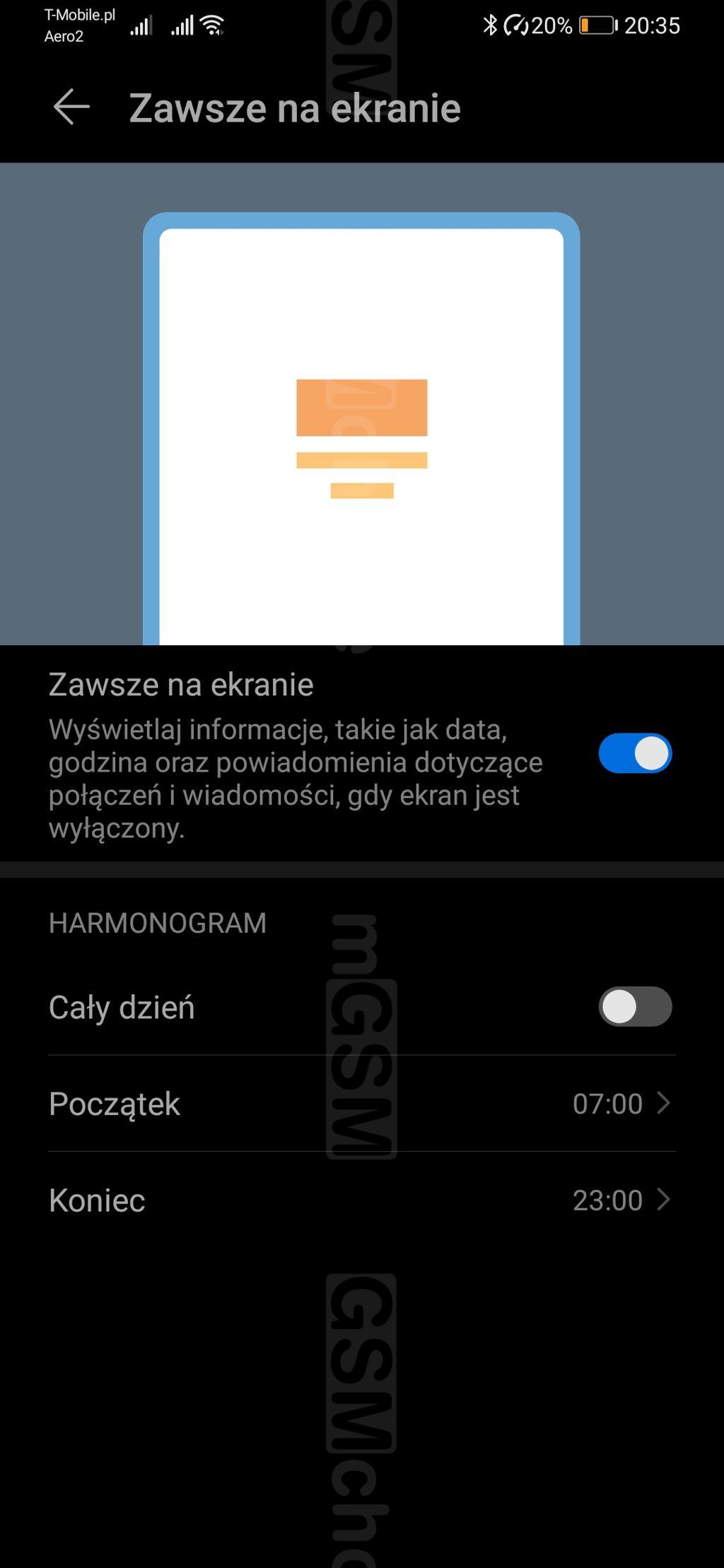Open Koniec end time setting

point(361,1201)
